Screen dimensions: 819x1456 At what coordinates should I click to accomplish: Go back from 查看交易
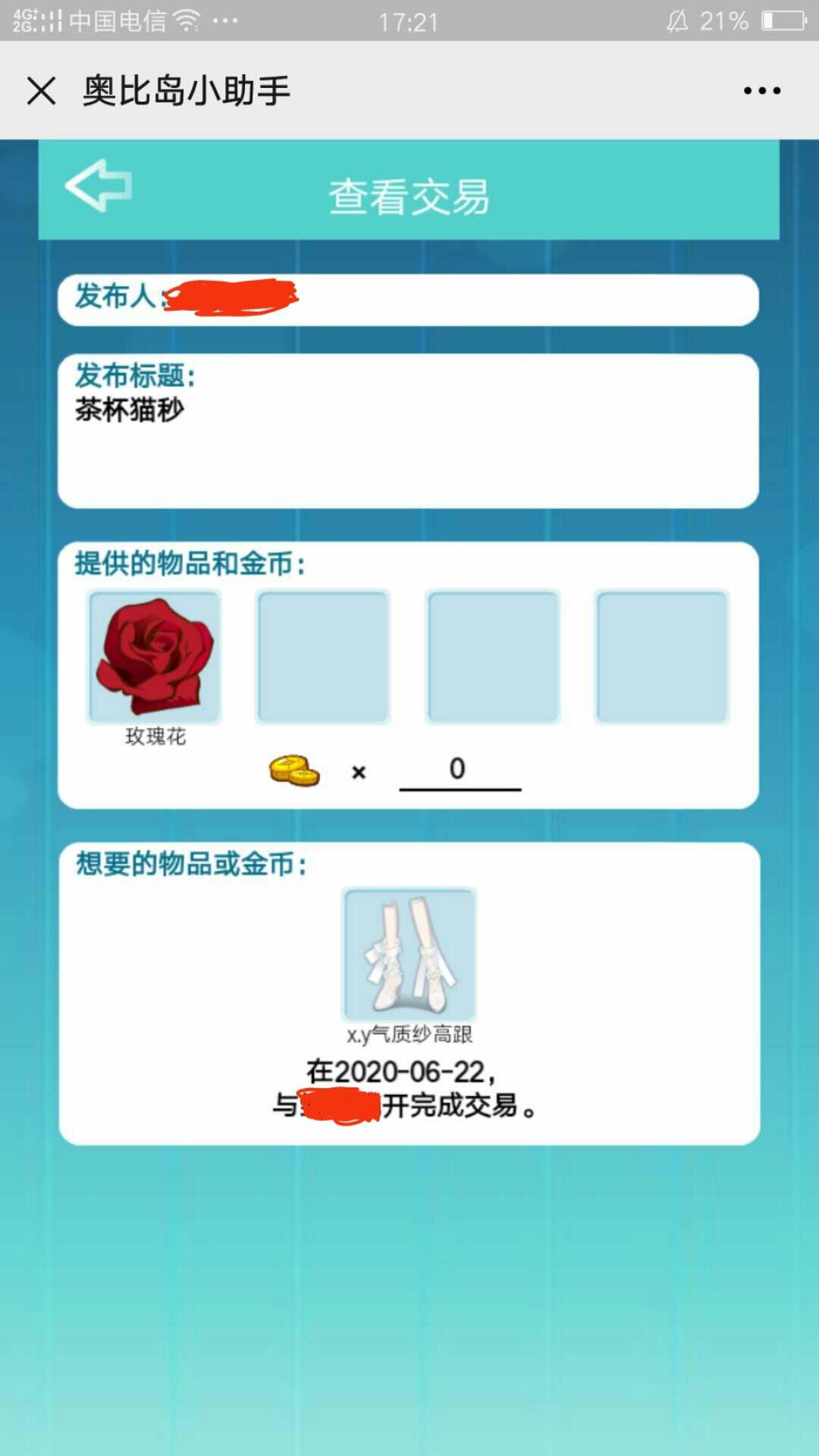point(99,185)
